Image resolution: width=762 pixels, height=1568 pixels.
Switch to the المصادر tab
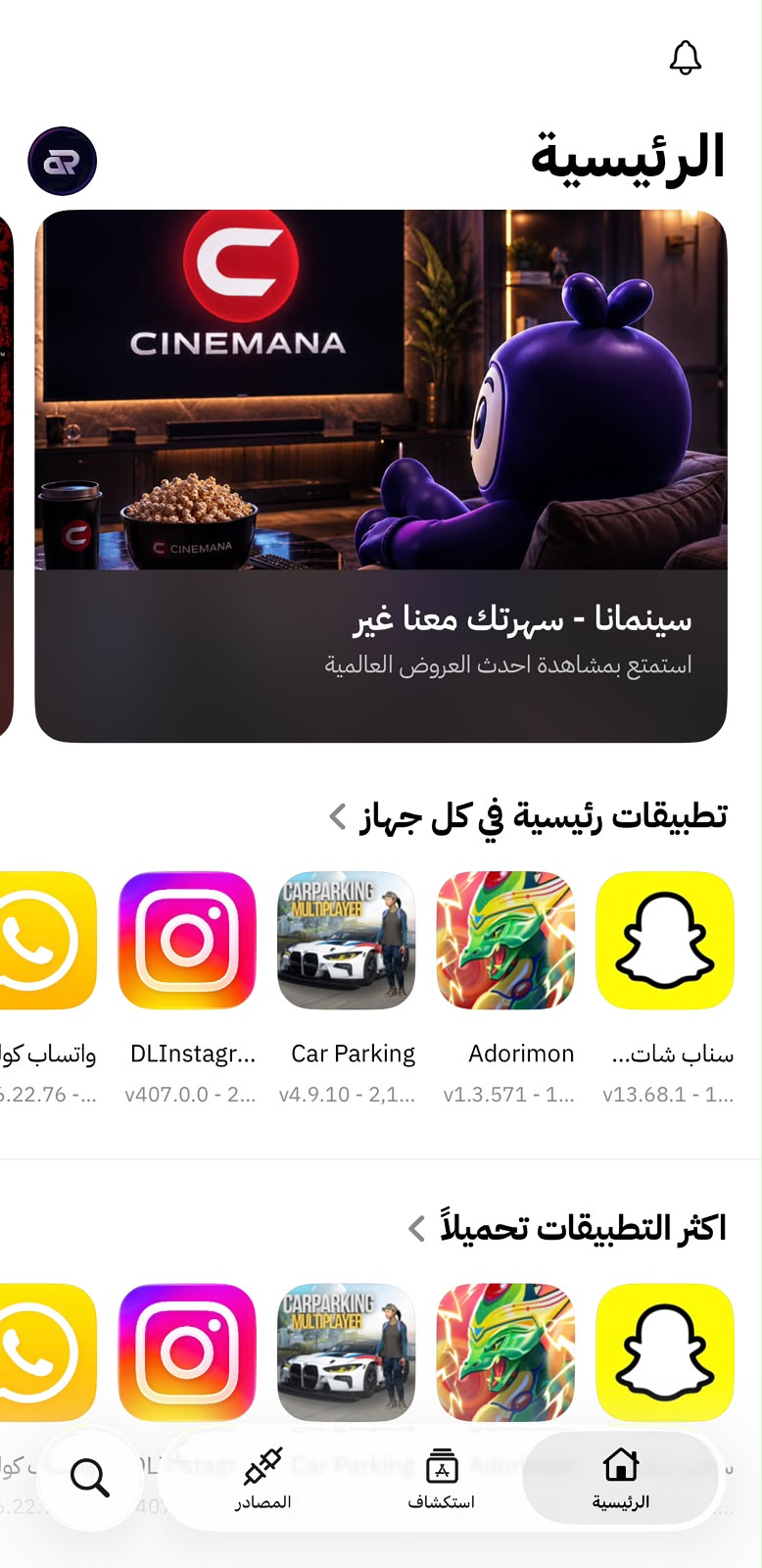262,1479
